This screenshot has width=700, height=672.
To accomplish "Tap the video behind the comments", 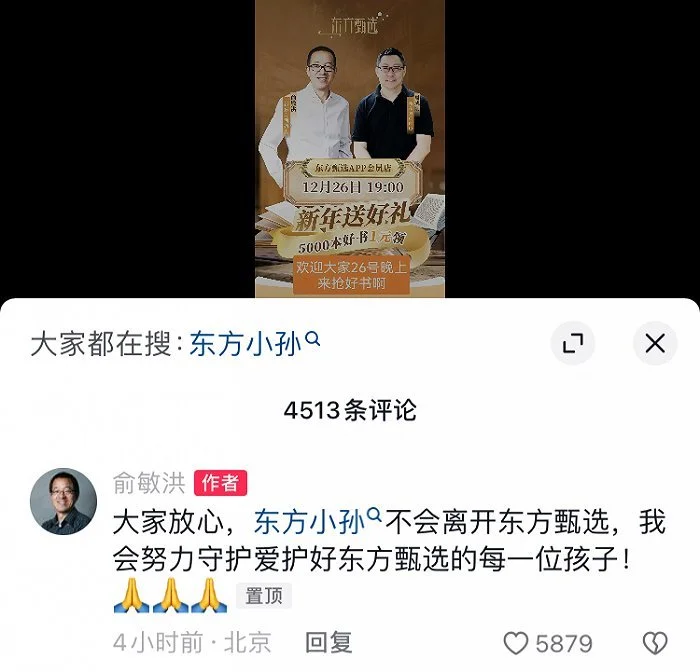I will tap(349, 148).
